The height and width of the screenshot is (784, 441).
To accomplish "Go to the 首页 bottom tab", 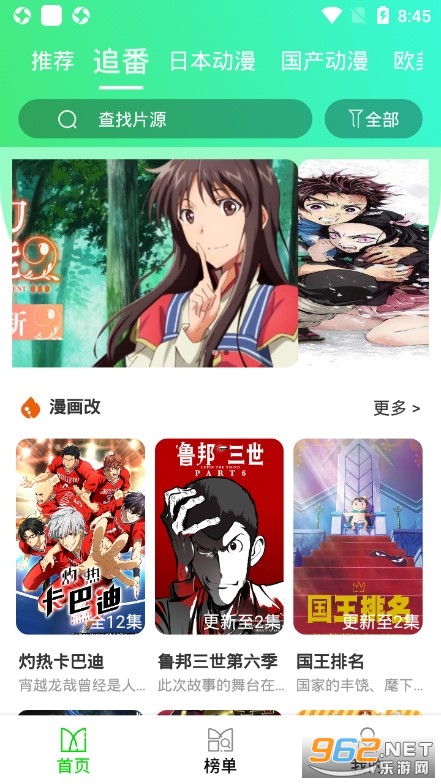I will tap(74, 750).
